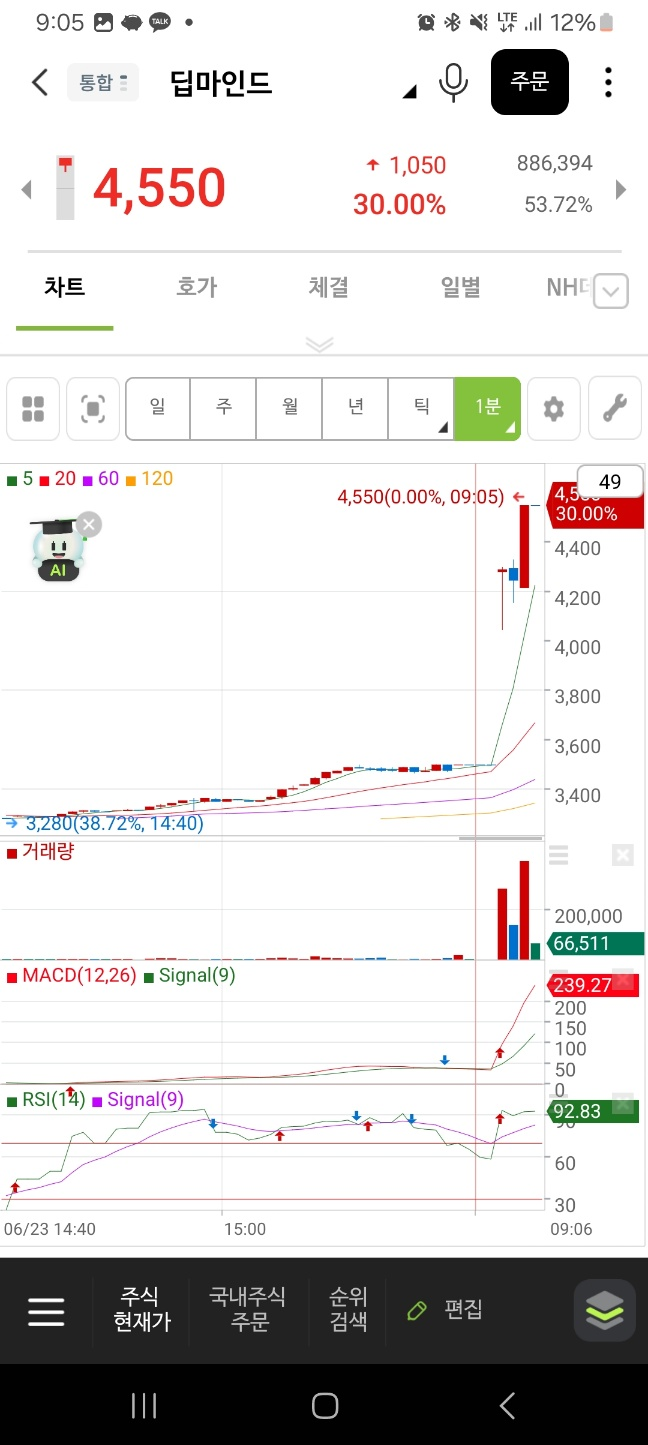Open the three-dot overflow menu

click(x=608, y=82)
